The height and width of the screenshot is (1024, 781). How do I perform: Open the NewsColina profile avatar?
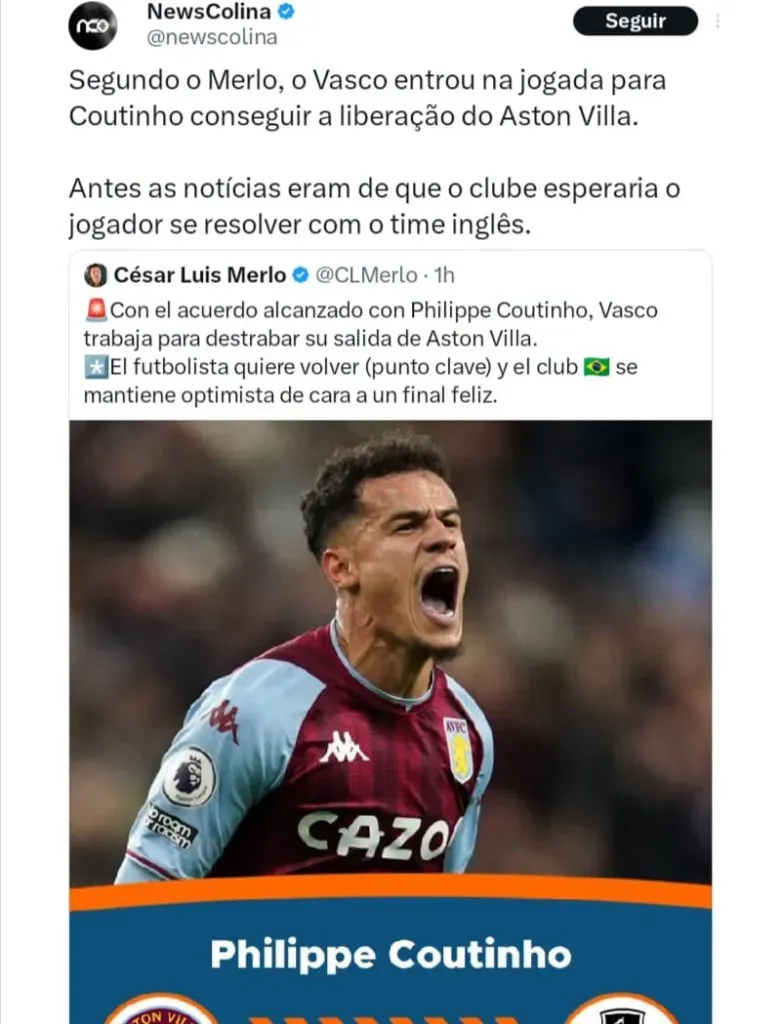click(x=93, y=25)
